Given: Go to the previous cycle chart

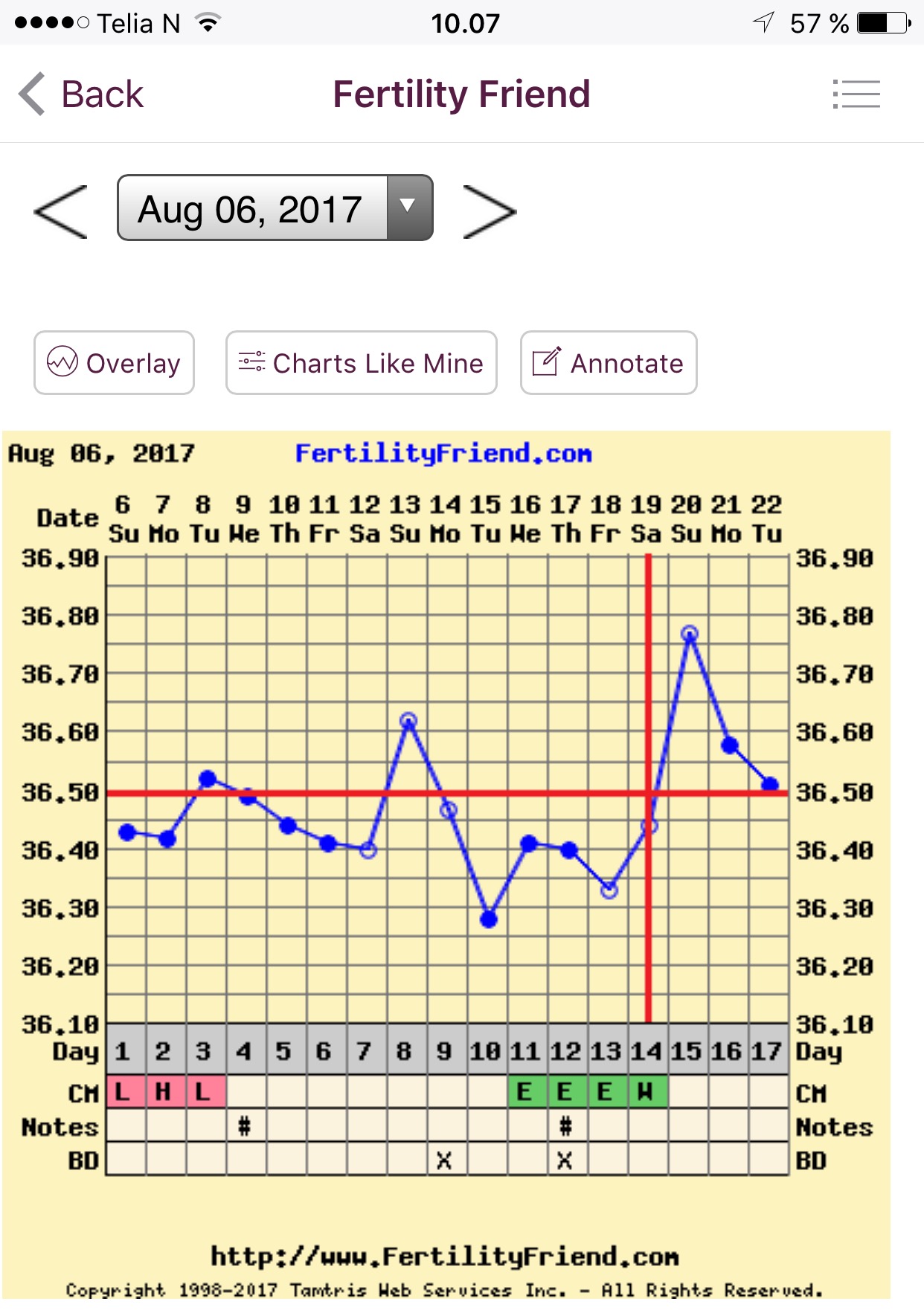Looking at the screenshot, I should pyautogui.click(x=61, y=212).
